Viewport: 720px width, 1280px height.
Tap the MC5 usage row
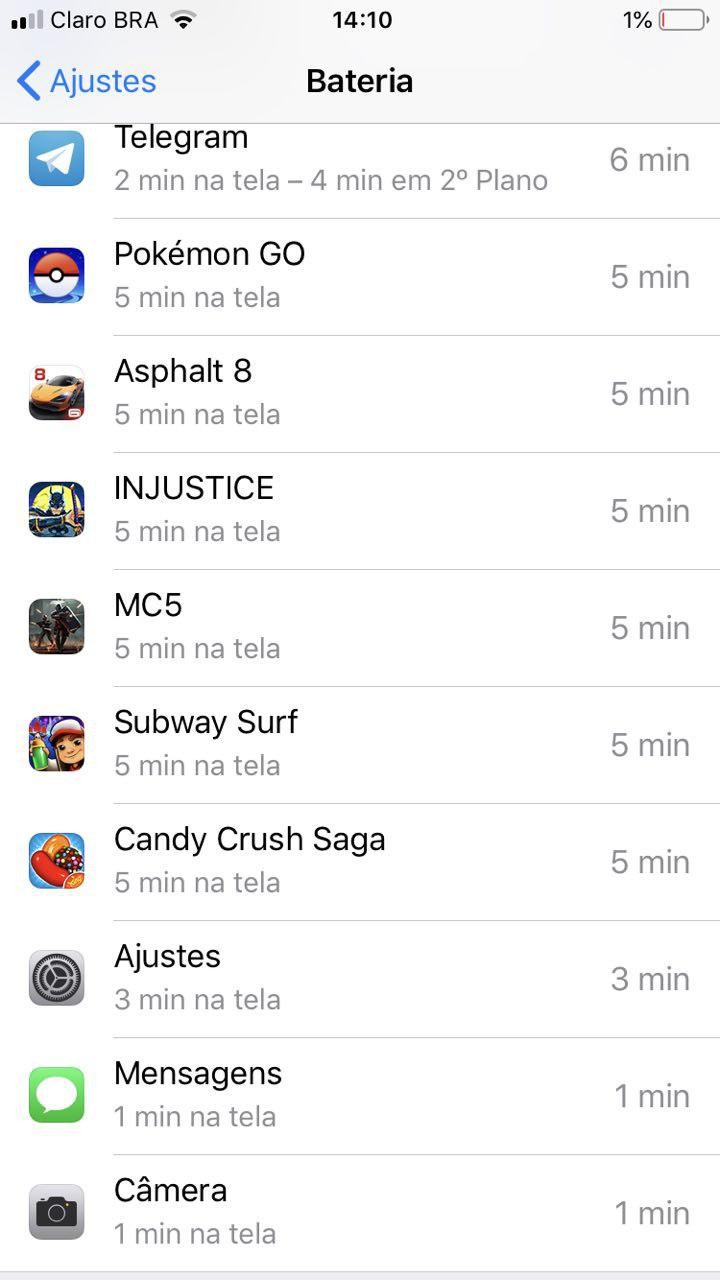tap(360, 627)
